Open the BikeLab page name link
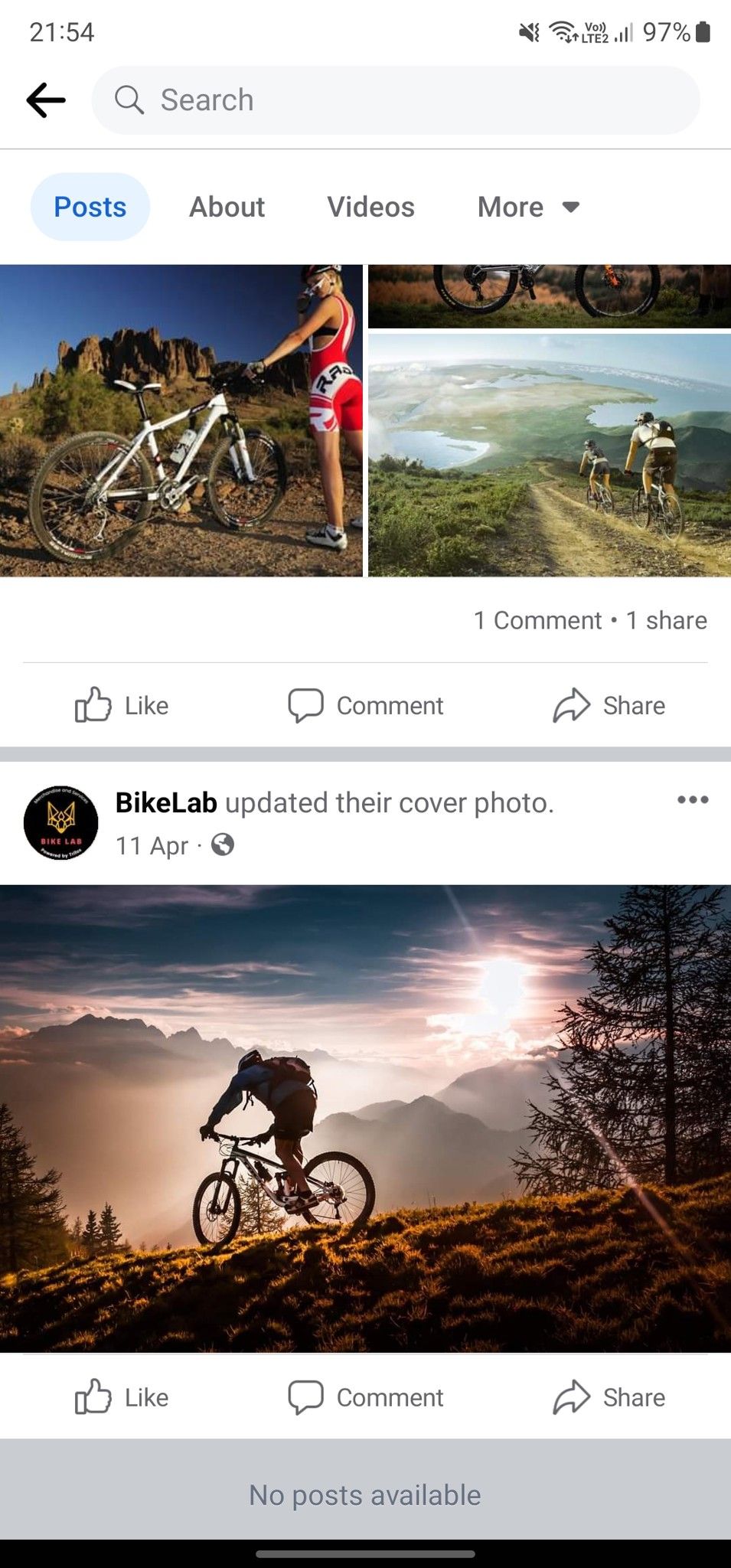Screen dimensions: 731x1568 coord(166,802)
